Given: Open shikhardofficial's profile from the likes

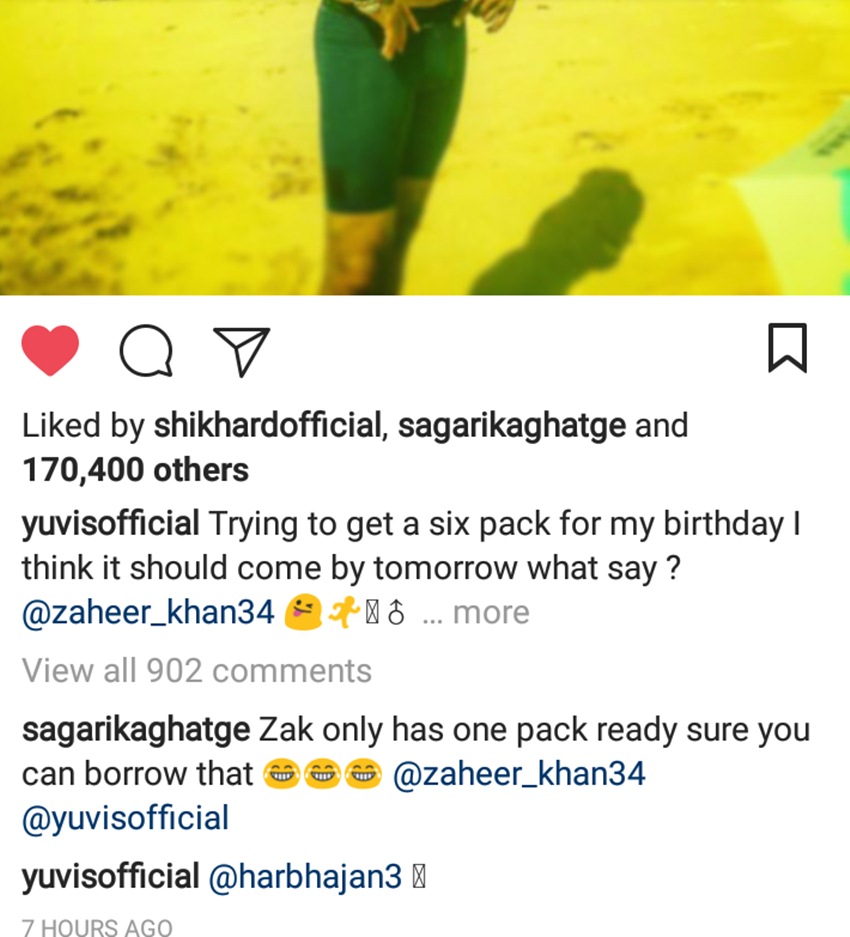Looking at the screenshot, I should pos(267,426).
